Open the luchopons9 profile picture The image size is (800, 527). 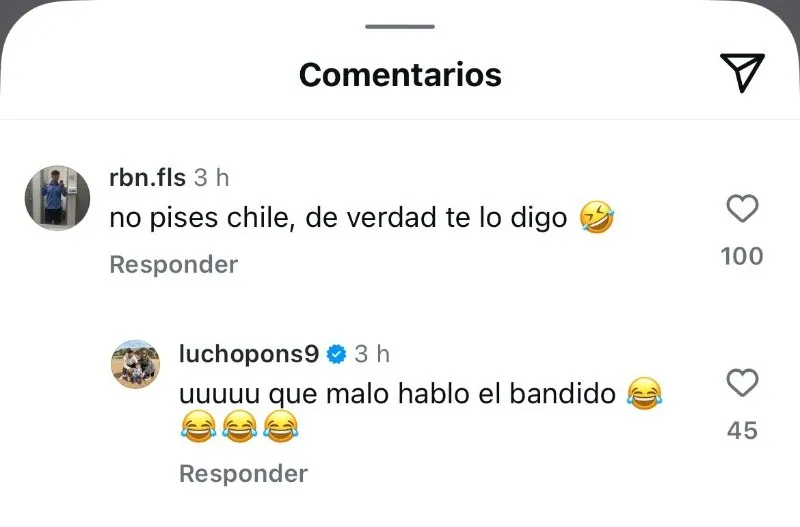coord(133,366)
